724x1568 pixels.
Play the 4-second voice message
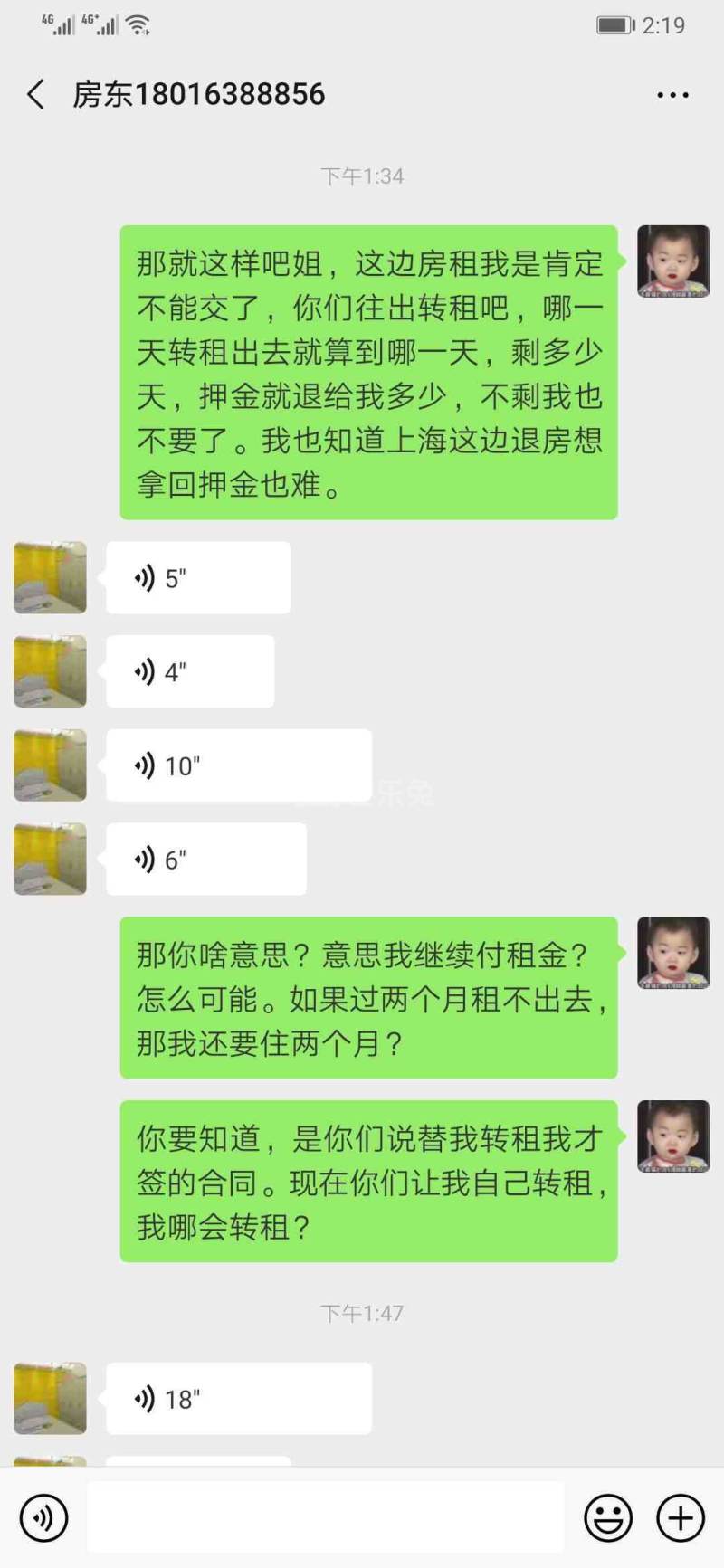(x=190, y=671)
